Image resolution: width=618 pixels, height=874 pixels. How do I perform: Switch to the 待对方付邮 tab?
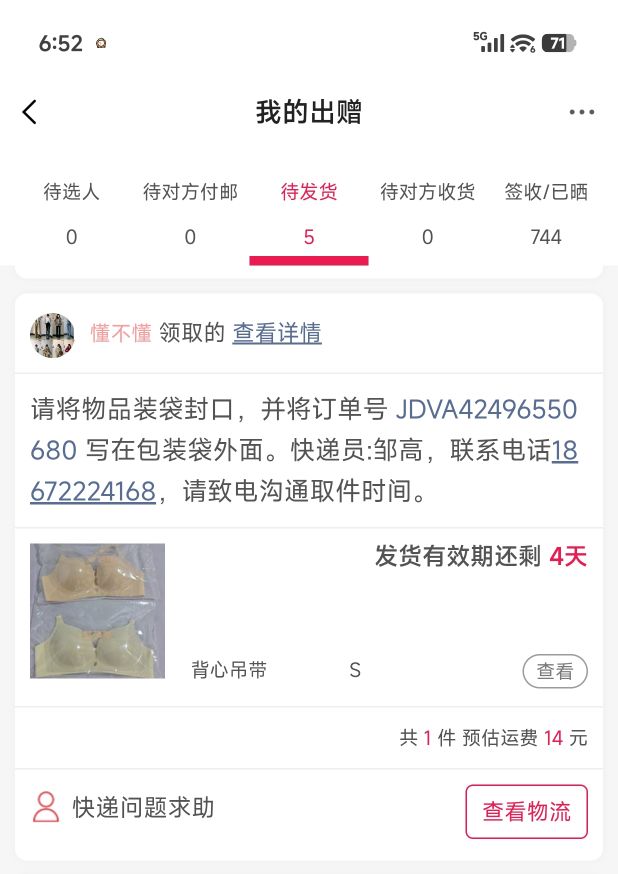190,211
